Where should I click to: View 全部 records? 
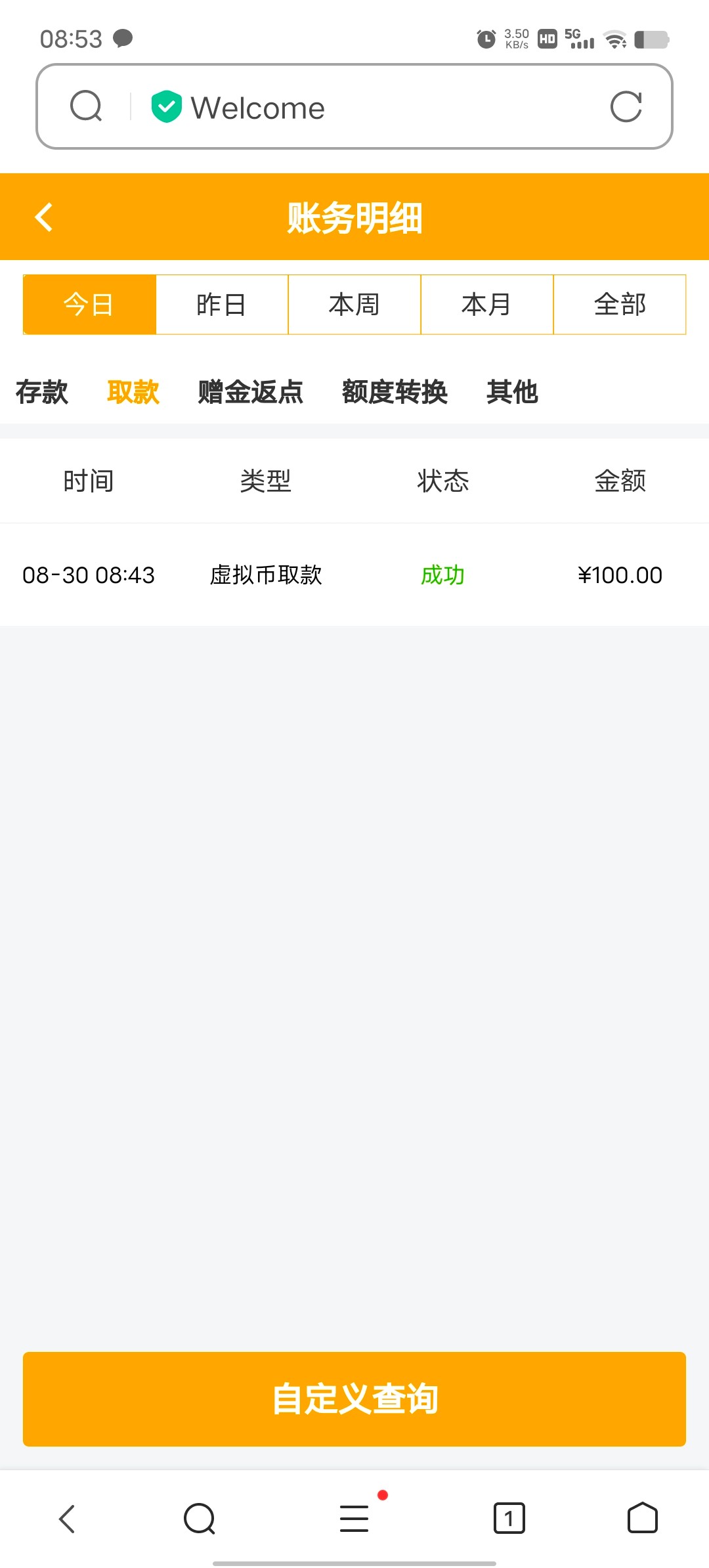[x=620, y=305]
